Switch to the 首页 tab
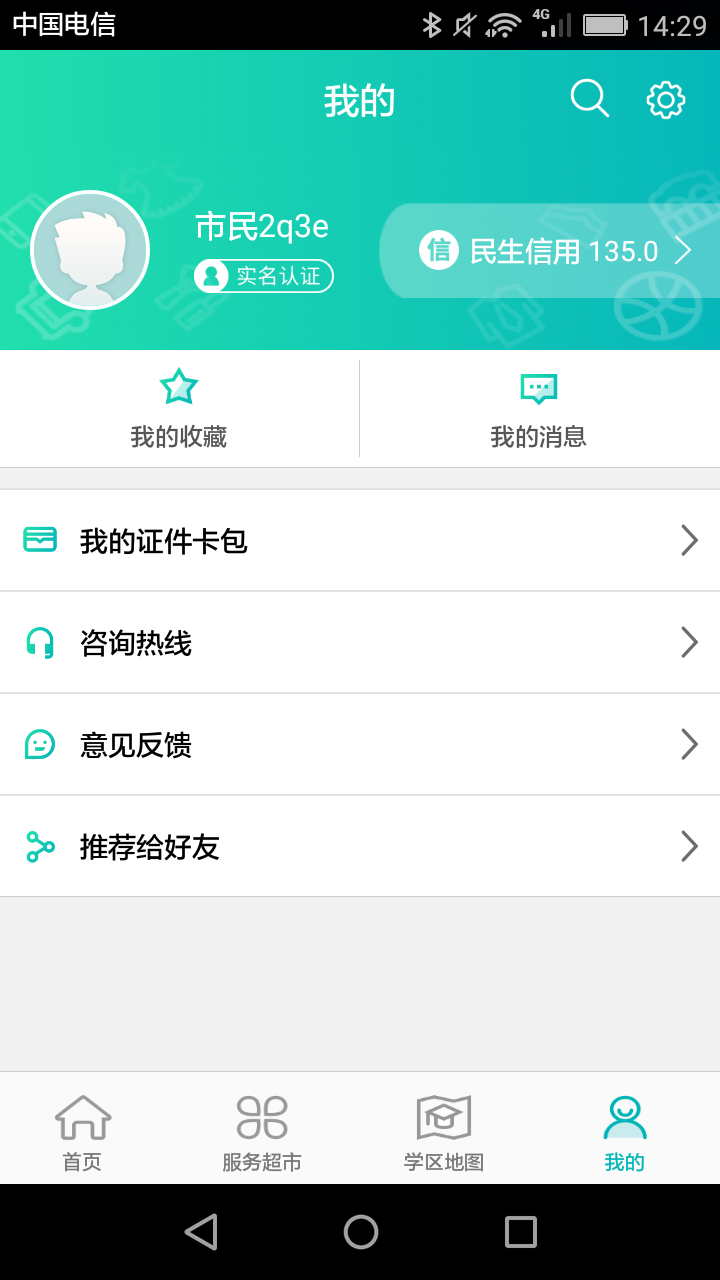The width and height of the screenshot is (720, 1280). tap(83, 1132)
